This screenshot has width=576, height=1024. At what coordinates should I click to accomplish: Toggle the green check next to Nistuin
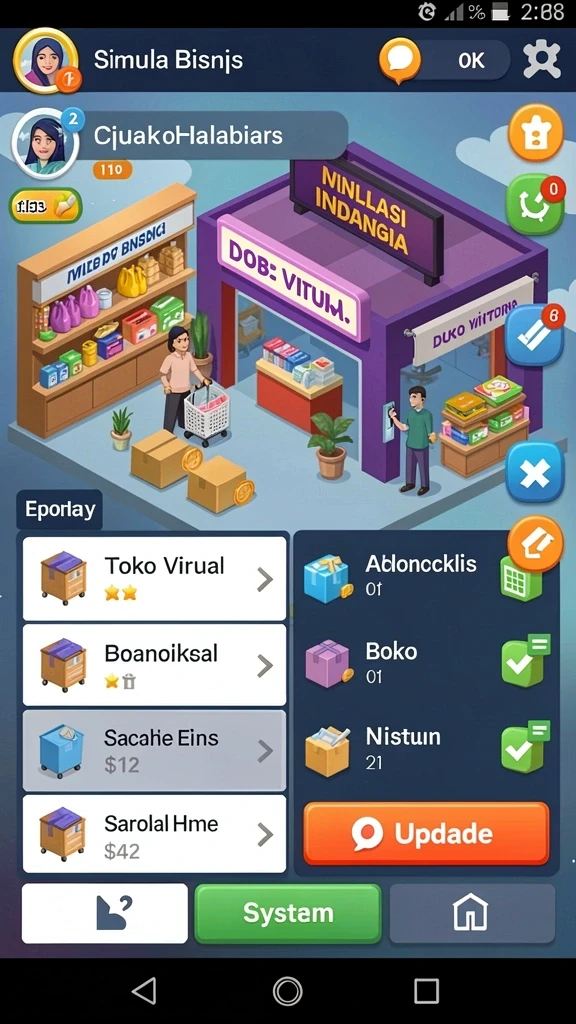(525, 746)
